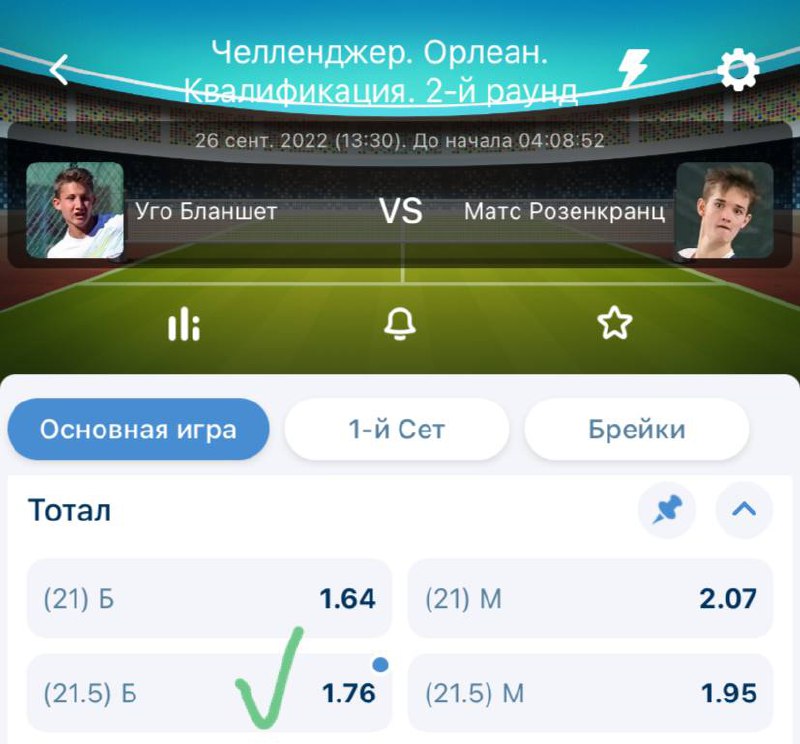This screenshot has height=744, width=800.
Task: Switch to Брейки tab
Action: pyautogui.click(x=636, y=430)
